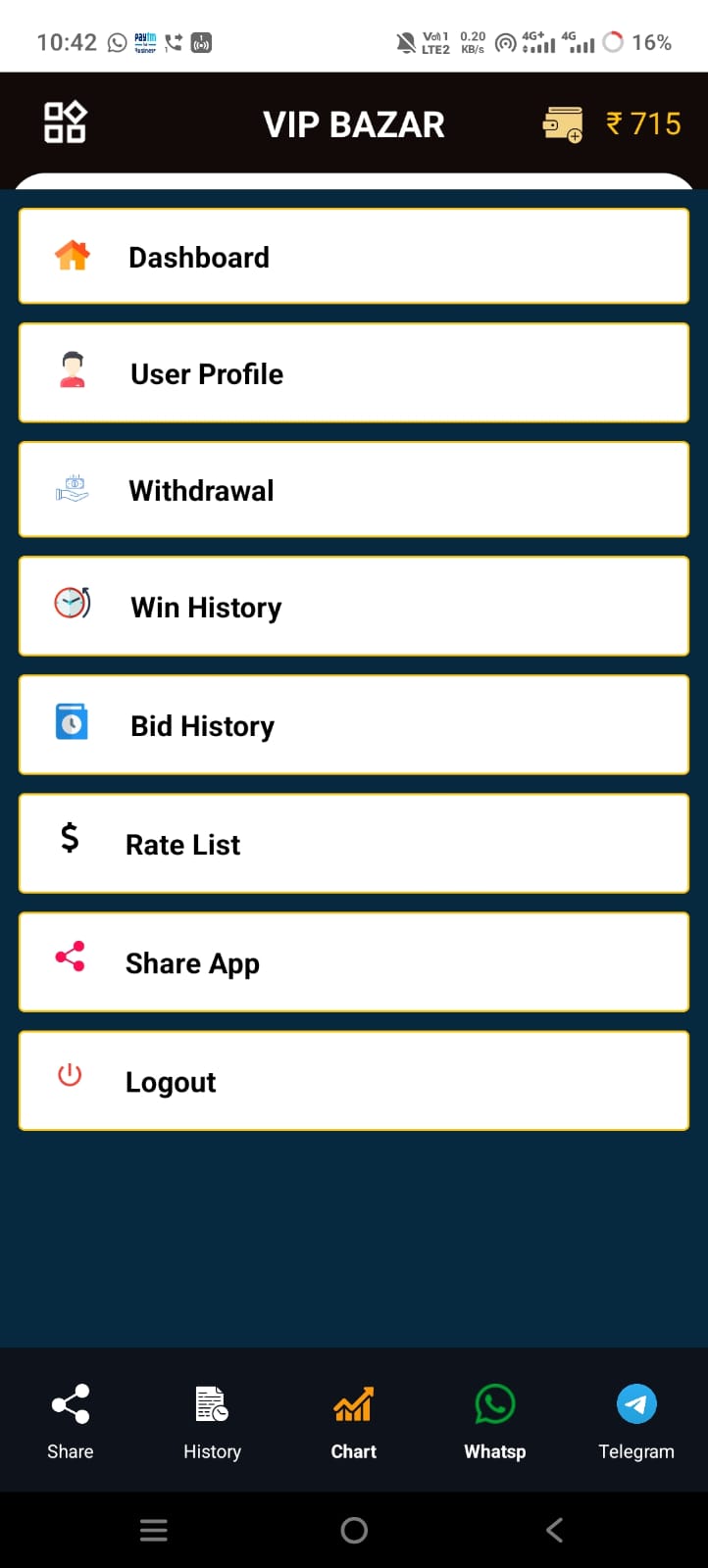Go back using the system back button
Image resolution: width=708 pixels, height=1568 pixels.
click(x=554, y=1530)
